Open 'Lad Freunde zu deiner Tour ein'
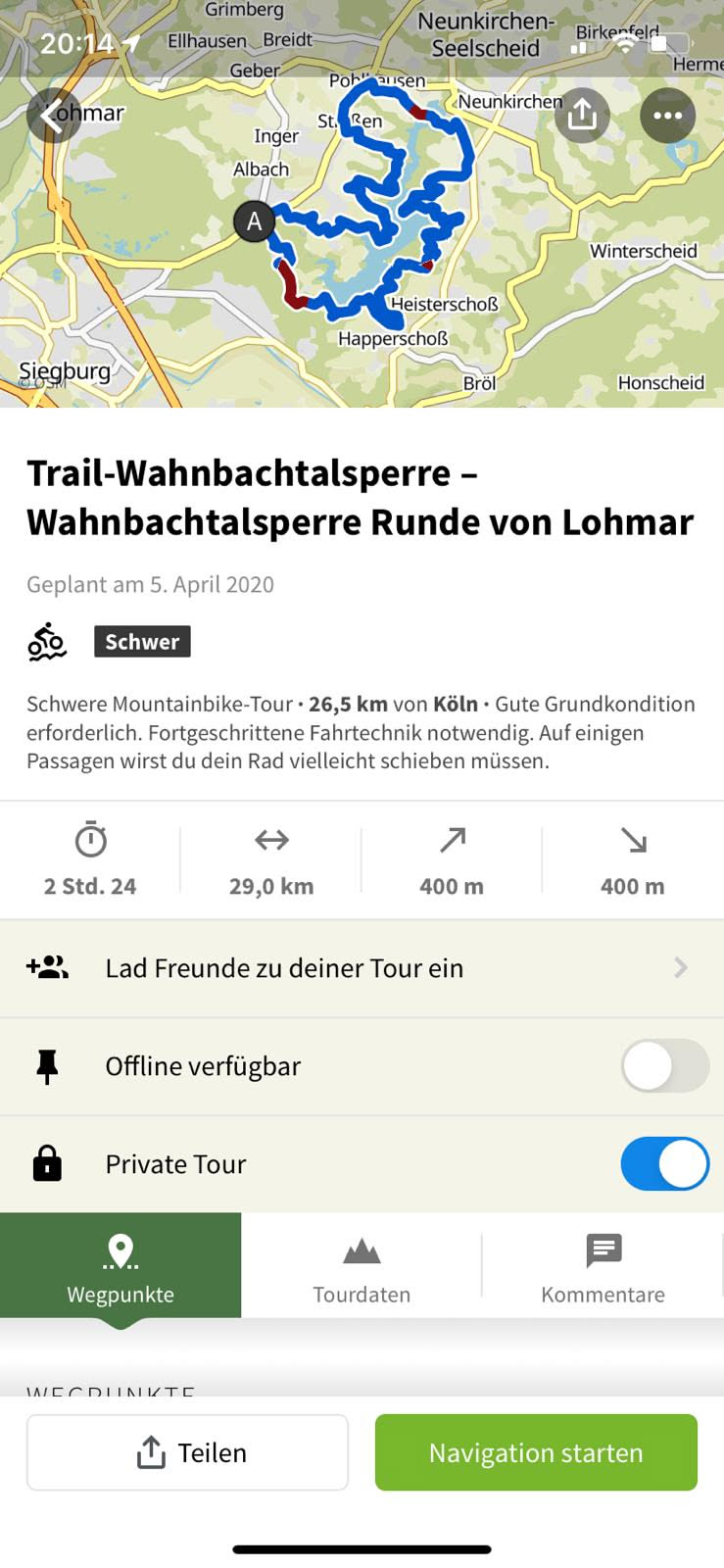This screenshot has height=1568, width=724. pos(362,968)
